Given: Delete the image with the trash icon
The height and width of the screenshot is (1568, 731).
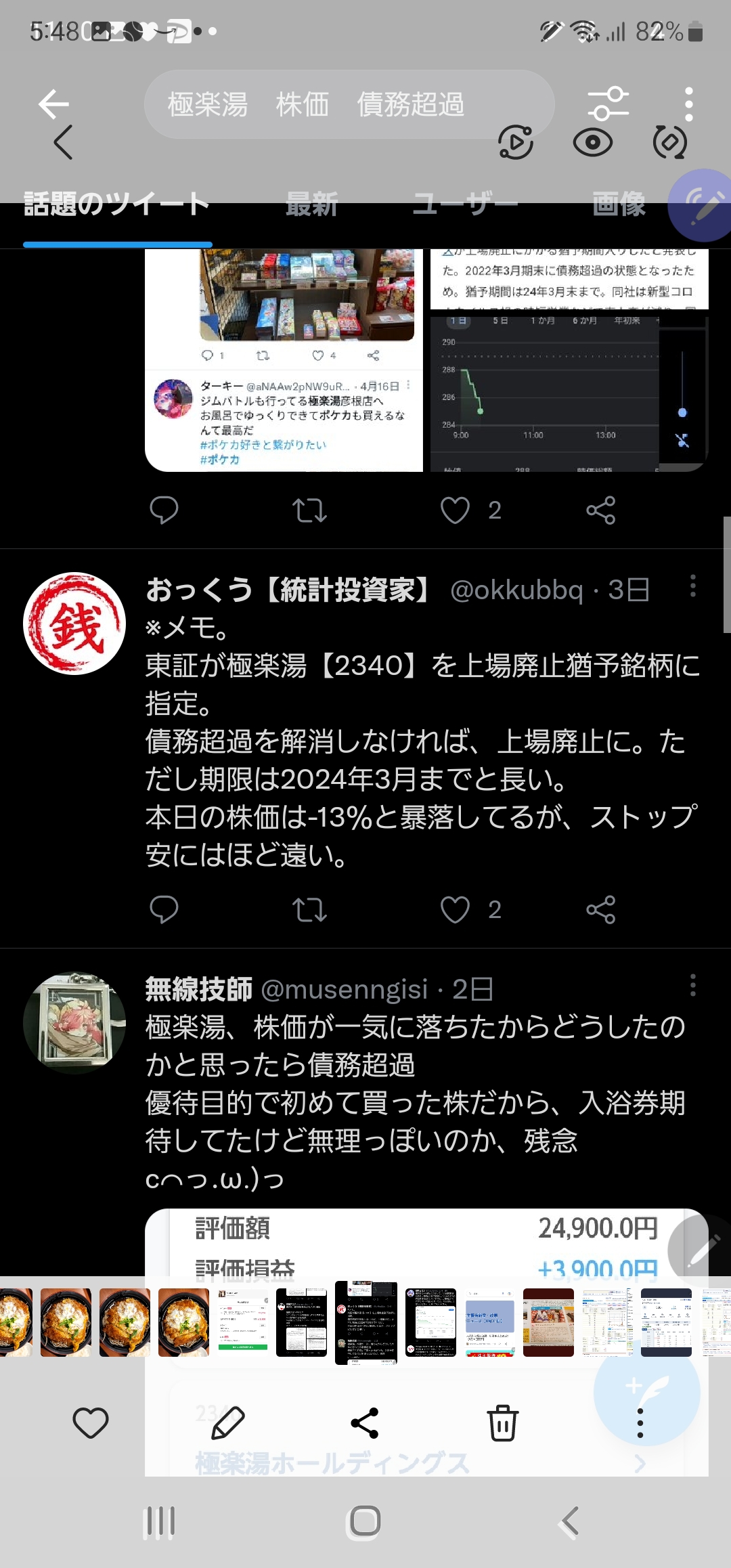Looking at the screenshot, I should tap(502, 1422).
